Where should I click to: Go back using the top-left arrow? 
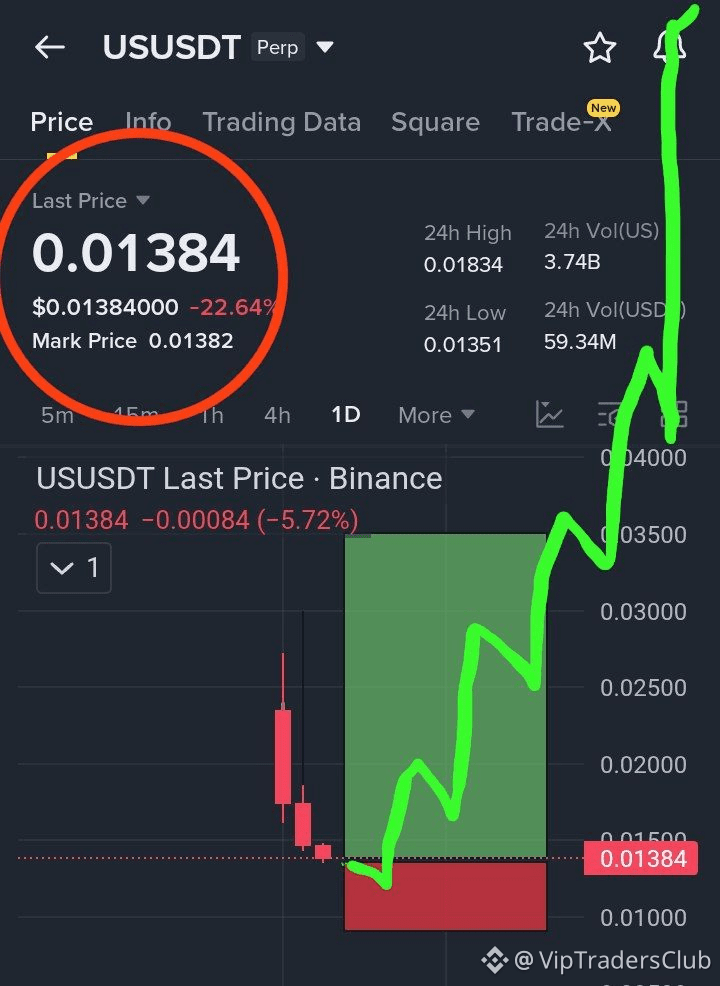(49, 47)
